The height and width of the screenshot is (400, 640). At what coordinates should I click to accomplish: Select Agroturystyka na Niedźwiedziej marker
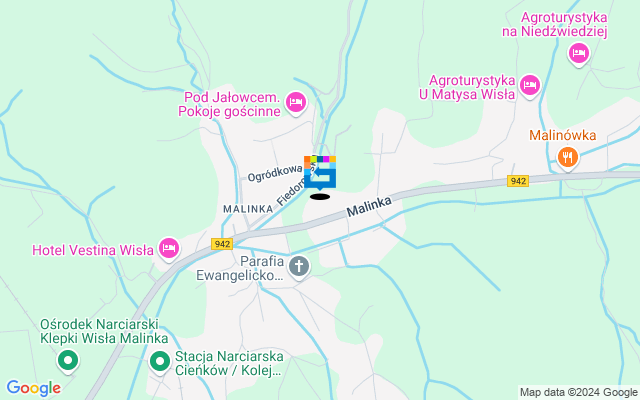point(578,55)
